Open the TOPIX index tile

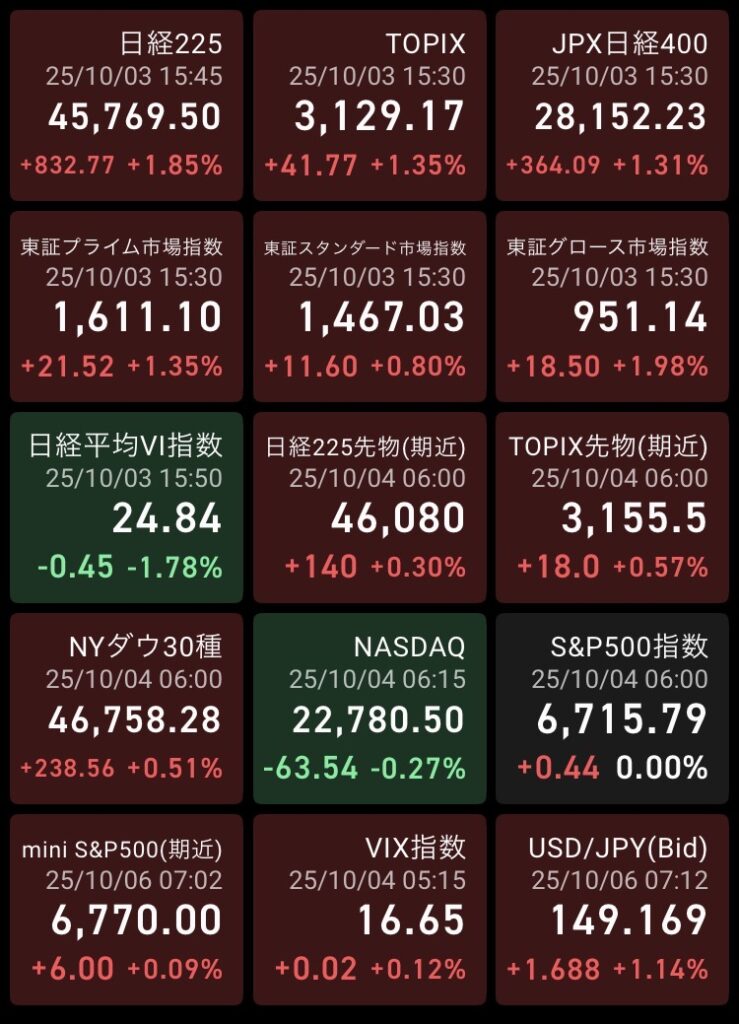[x=369, y=106]
